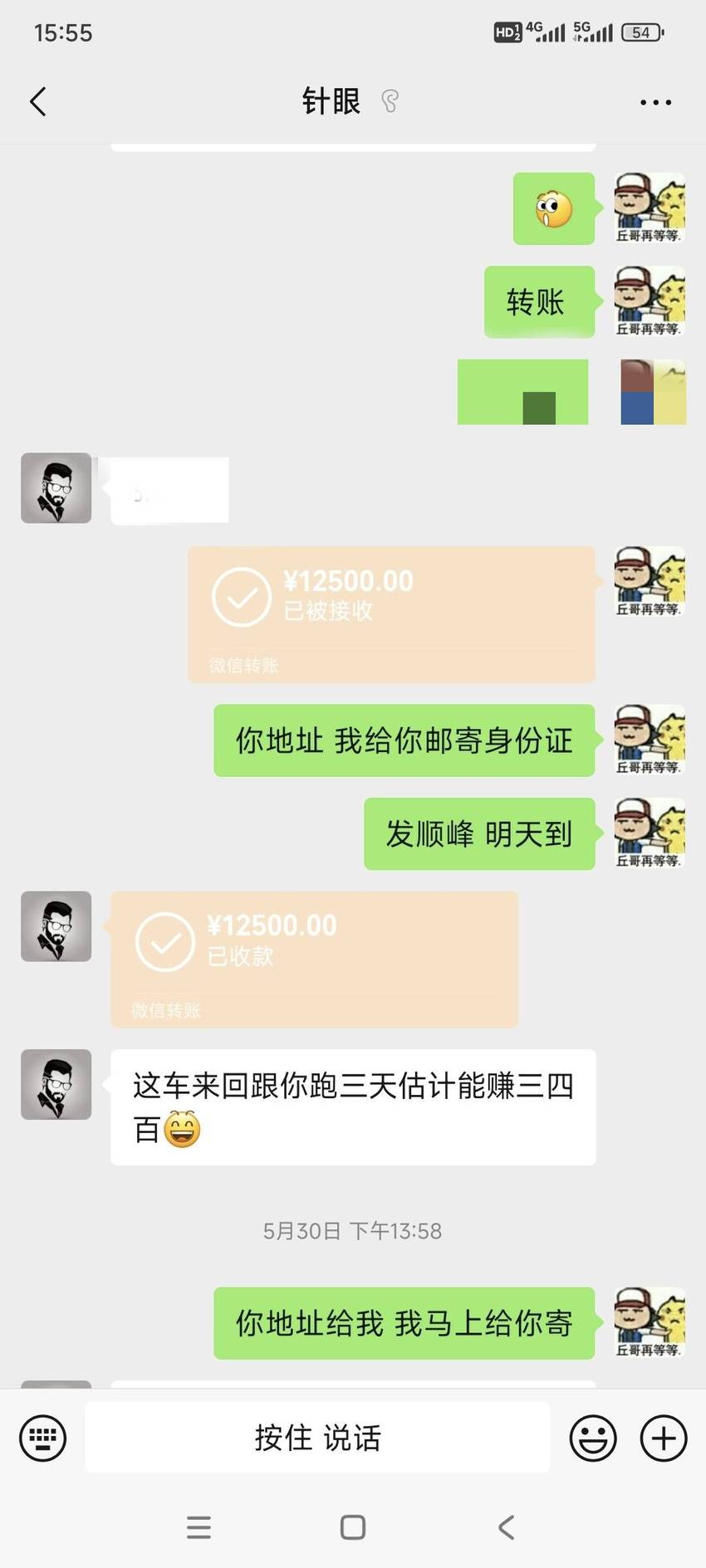Tap the hold-to-talk voice button
This screenshot has width=706, height=1568.
[x=317, y=1438]
